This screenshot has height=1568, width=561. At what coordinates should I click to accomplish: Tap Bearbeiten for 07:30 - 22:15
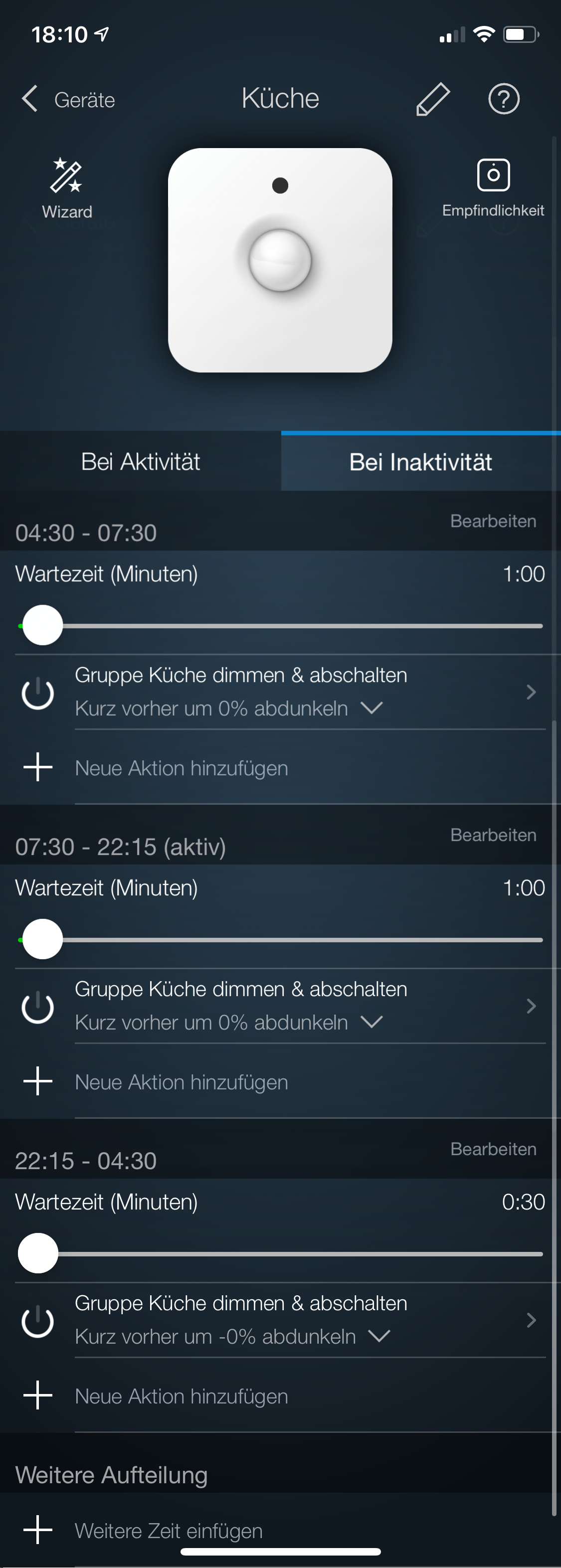493,835
